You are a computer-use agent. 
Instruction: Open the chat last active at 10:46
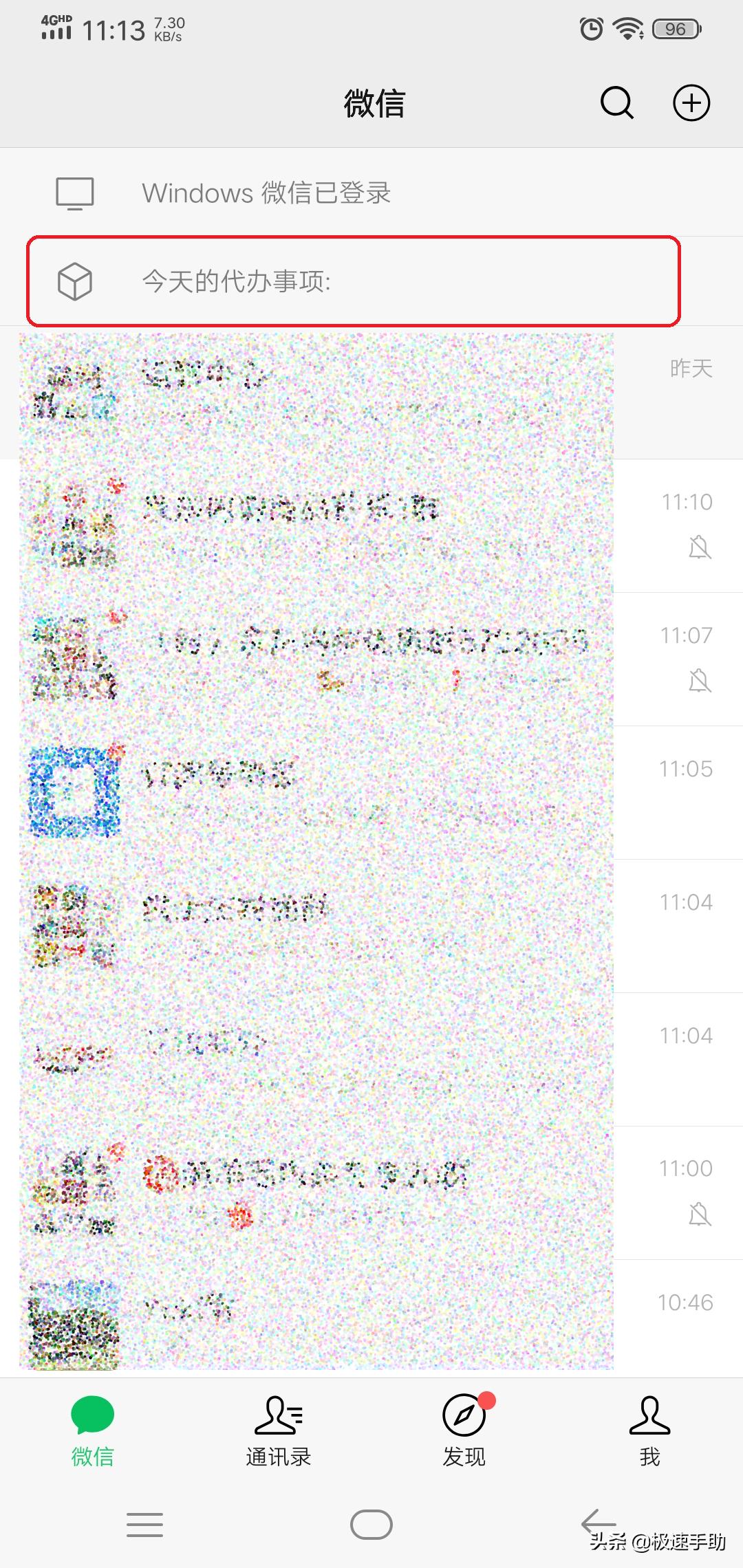click(371, 1317)
